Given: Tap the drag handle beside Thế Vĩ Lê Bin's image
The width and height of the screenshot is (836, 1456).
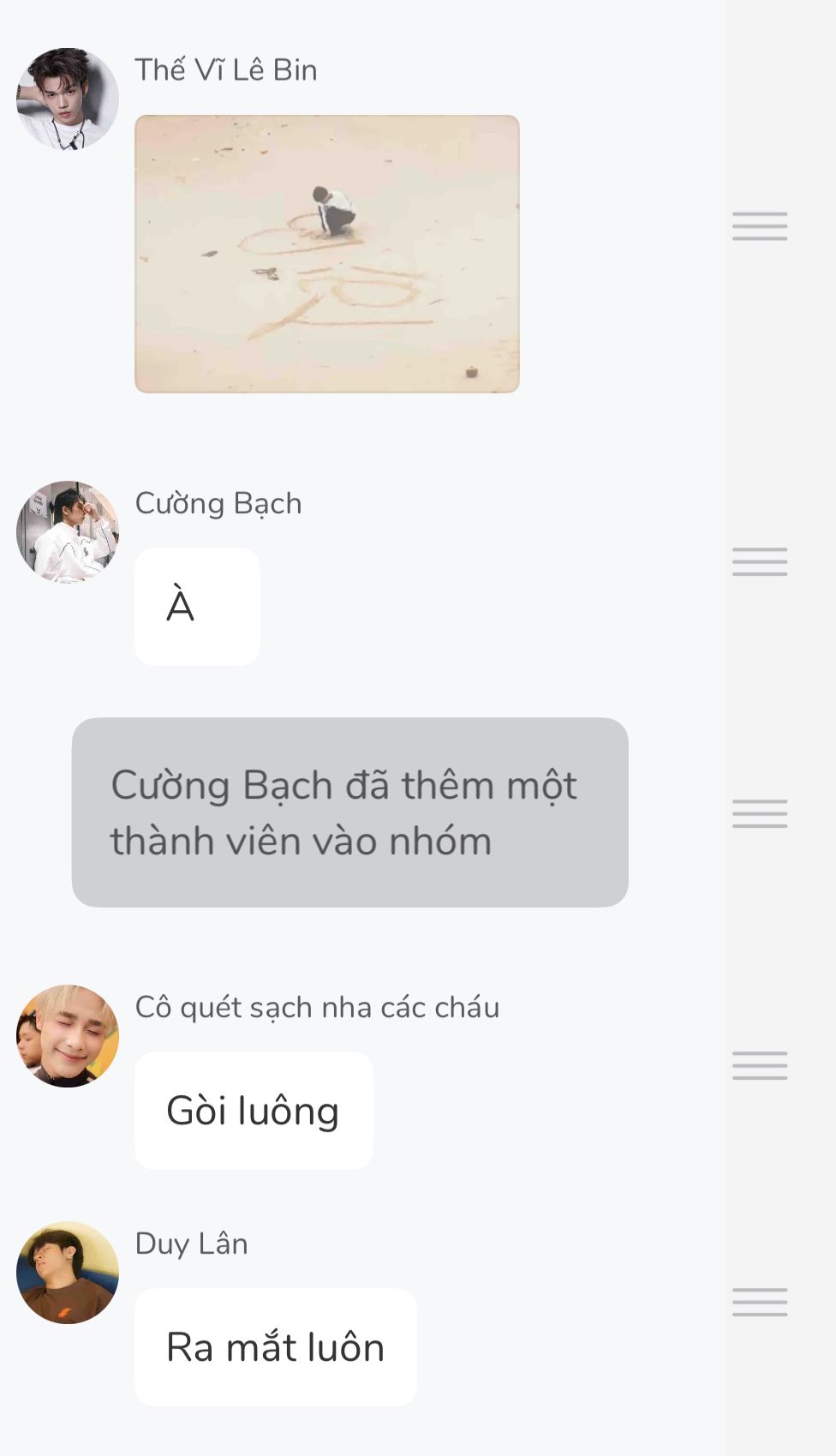Looking at the screenshot, I should point(759,226).
